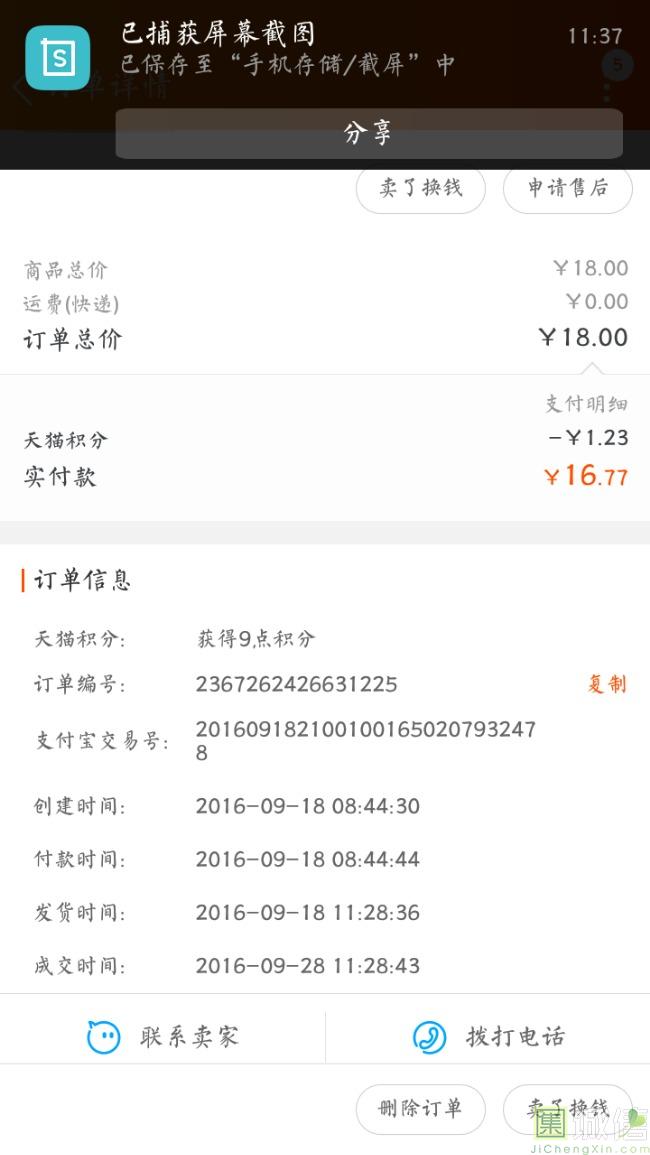Copy the order number with 复制
The image size is (650, 1155).
(606, 684)
